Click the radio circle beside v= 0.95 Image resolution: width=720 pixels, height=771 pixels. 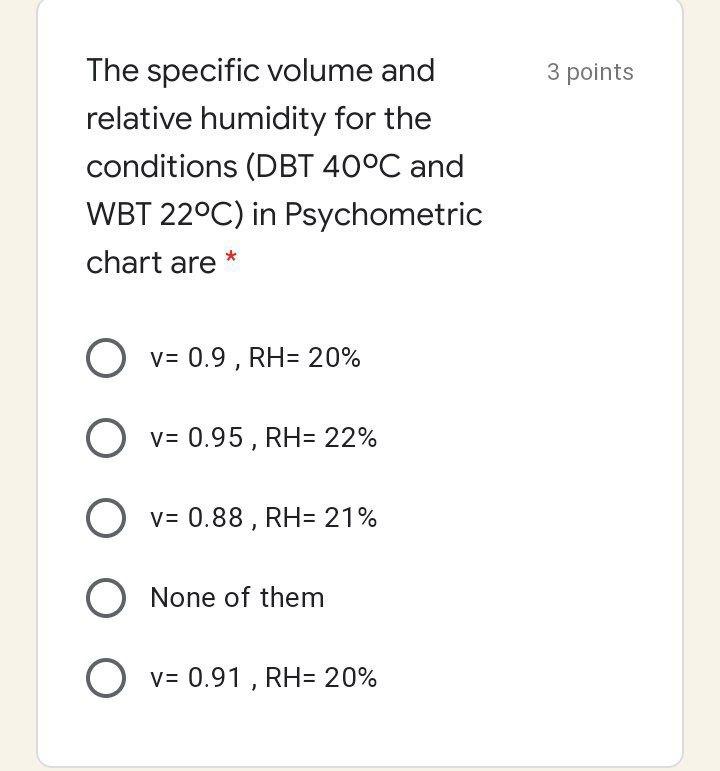pos(106,438)
